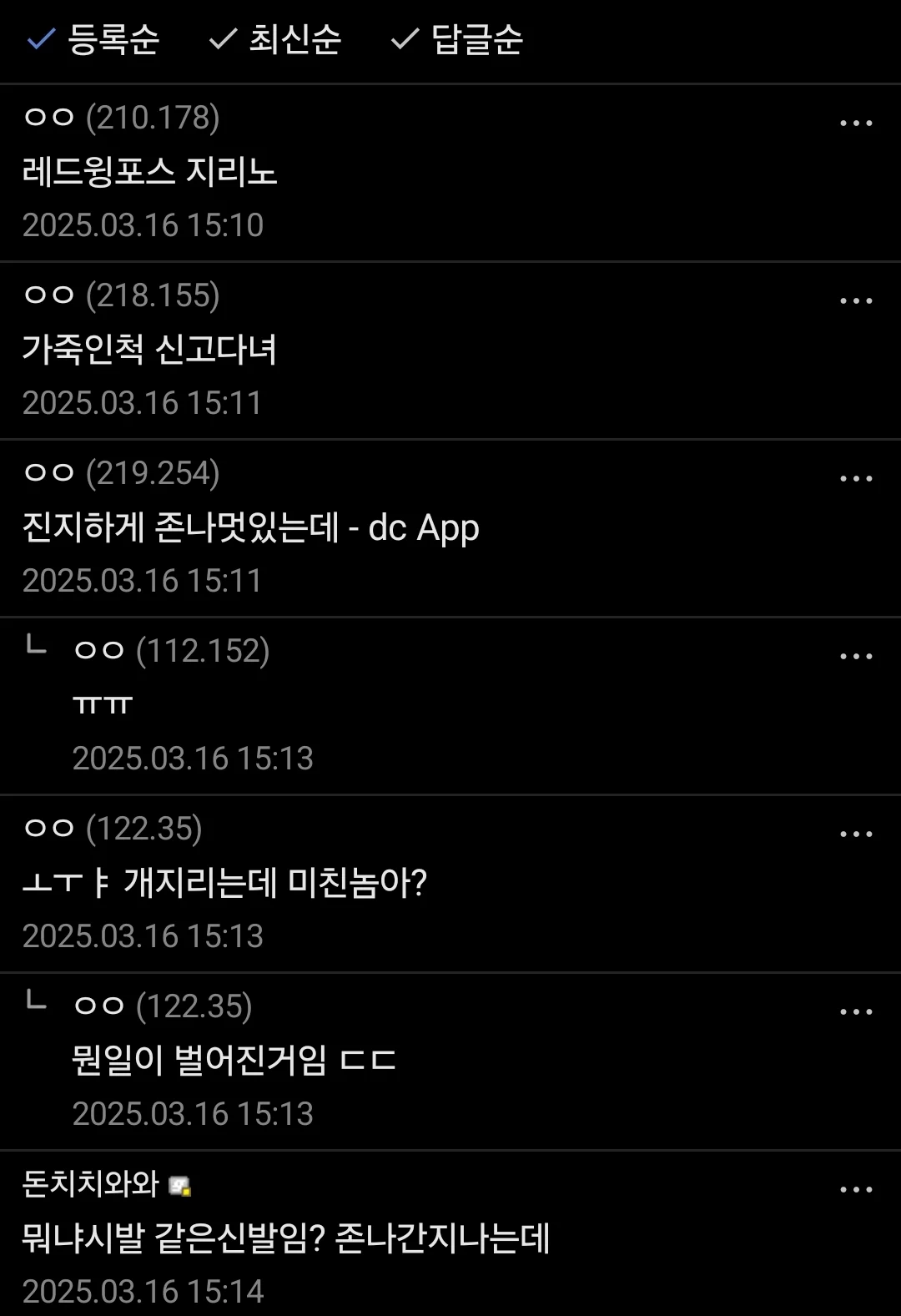
Task: Open more options for 뭔일이 벌어진거임 reply
Action: click(x=855, y=1012)
